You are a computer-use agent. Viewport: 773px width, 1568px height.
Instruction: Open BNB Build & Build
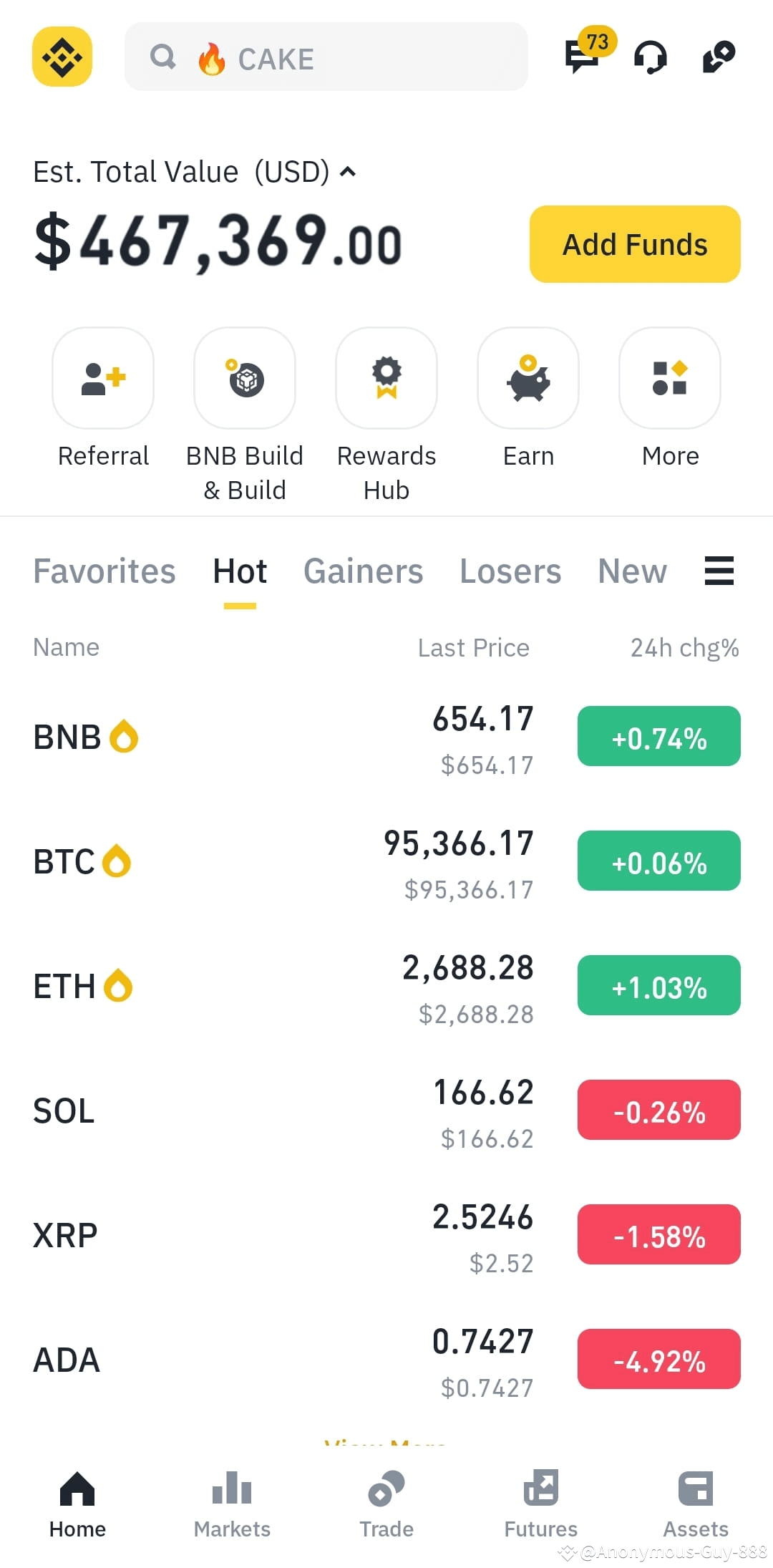[244, 378]
